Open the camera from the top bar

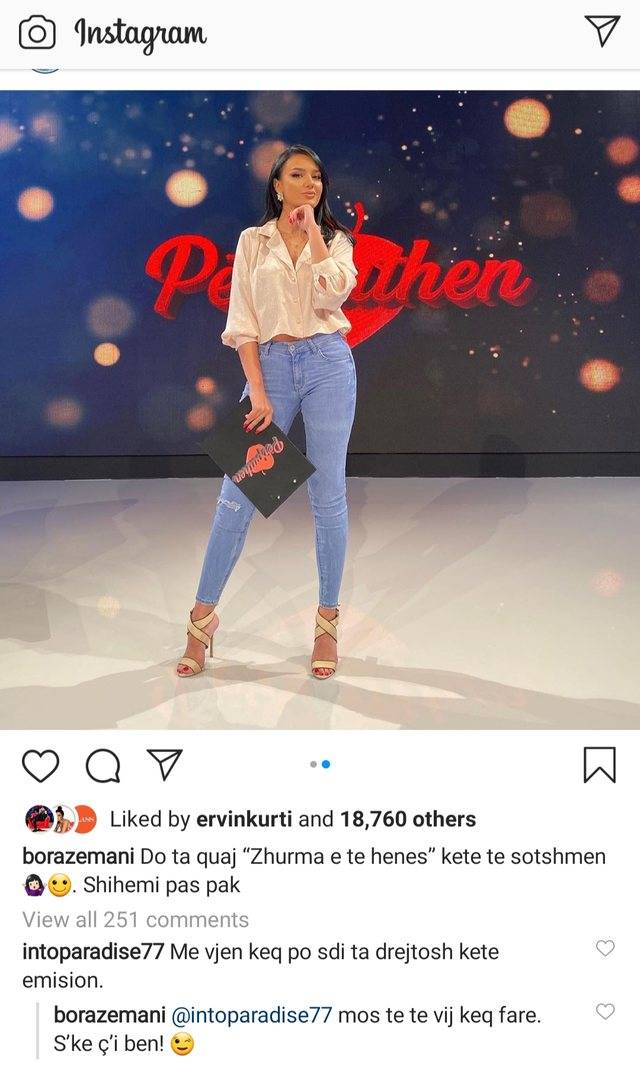(38, 33)
